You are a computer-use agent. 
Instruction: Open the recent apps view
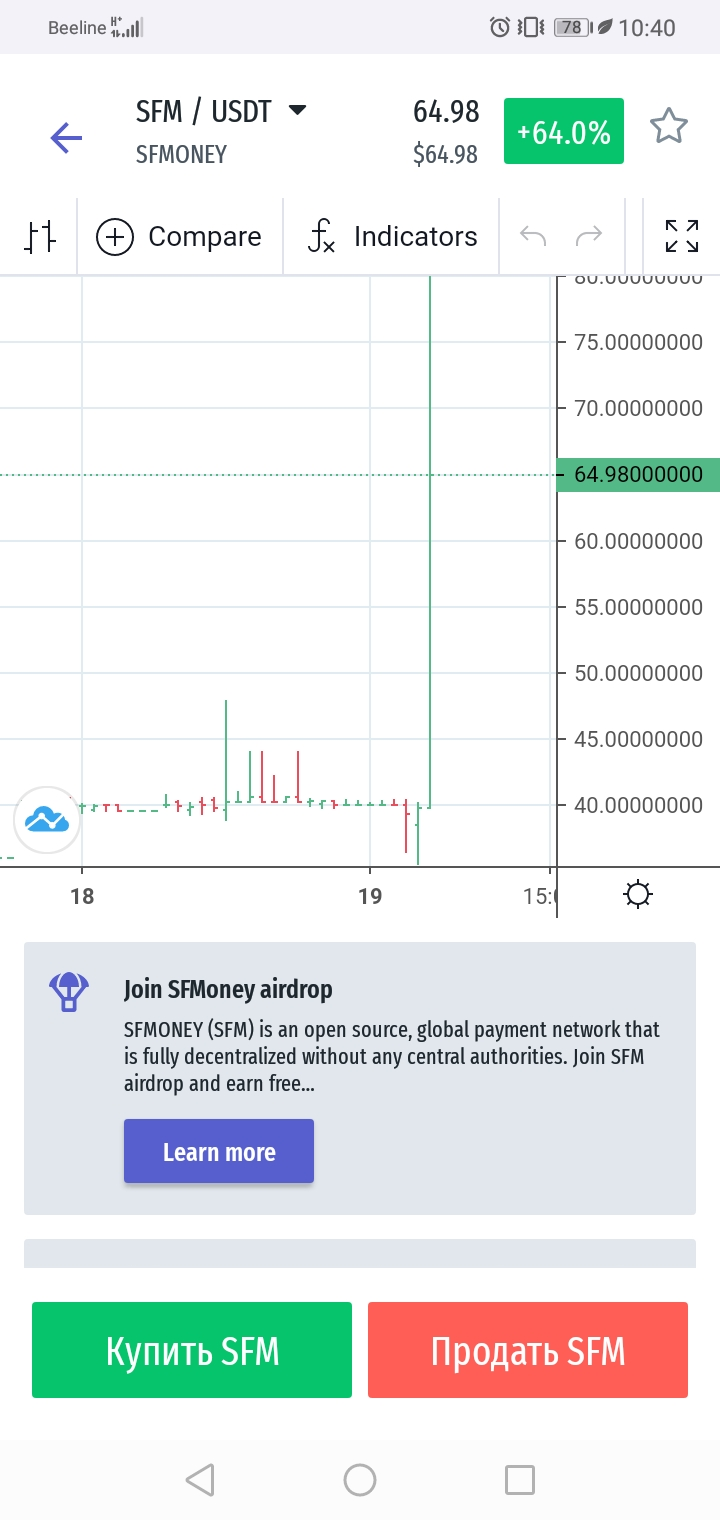point(520,1479)
